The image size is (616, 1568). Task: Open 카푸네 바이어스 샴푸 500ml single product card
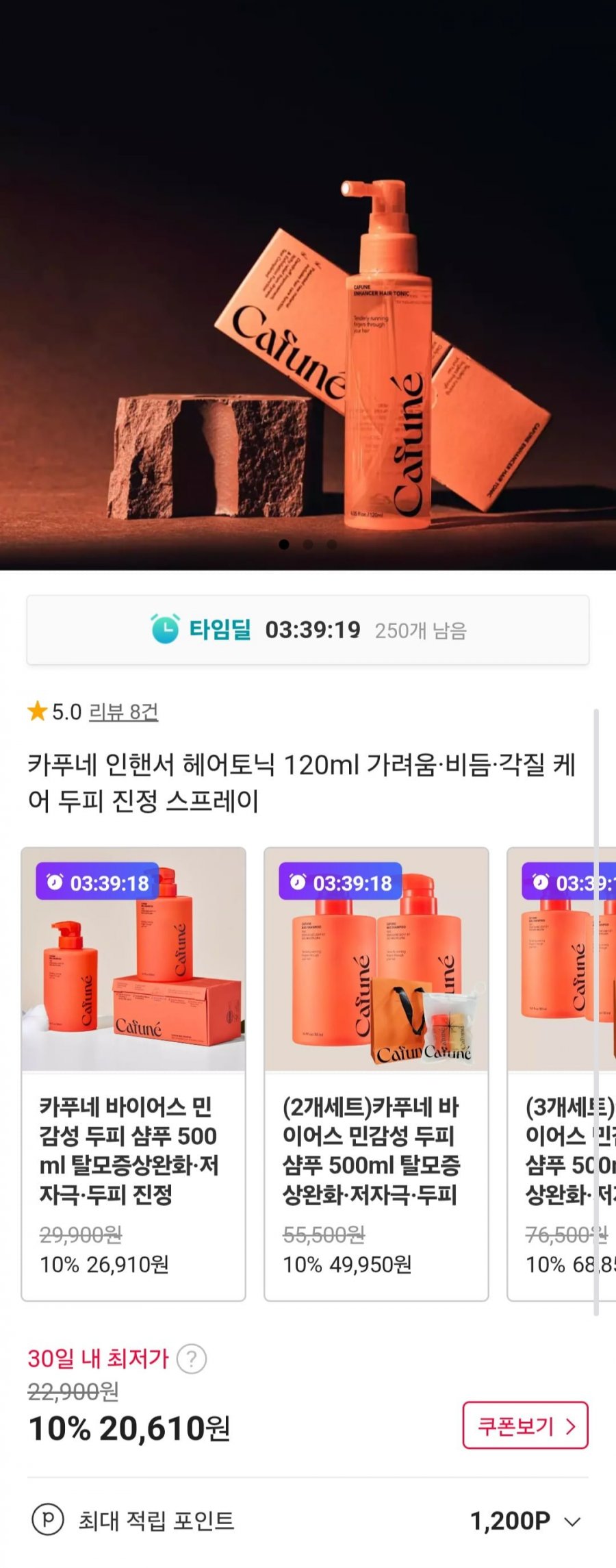click(x=133, y=1074)
